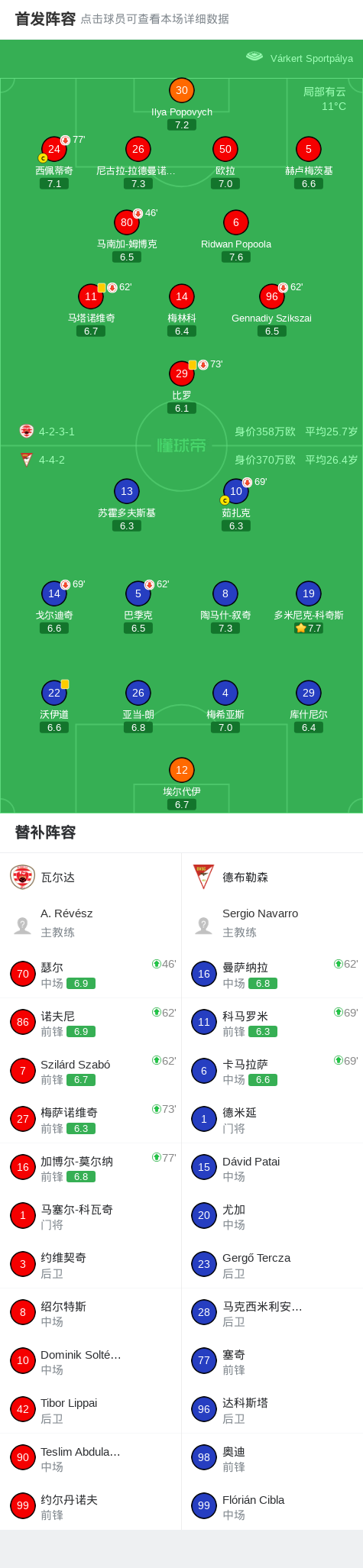363x1568 pixels.
Task: View coach Sergio Navarro profile
Action: [x=272, y=923]
